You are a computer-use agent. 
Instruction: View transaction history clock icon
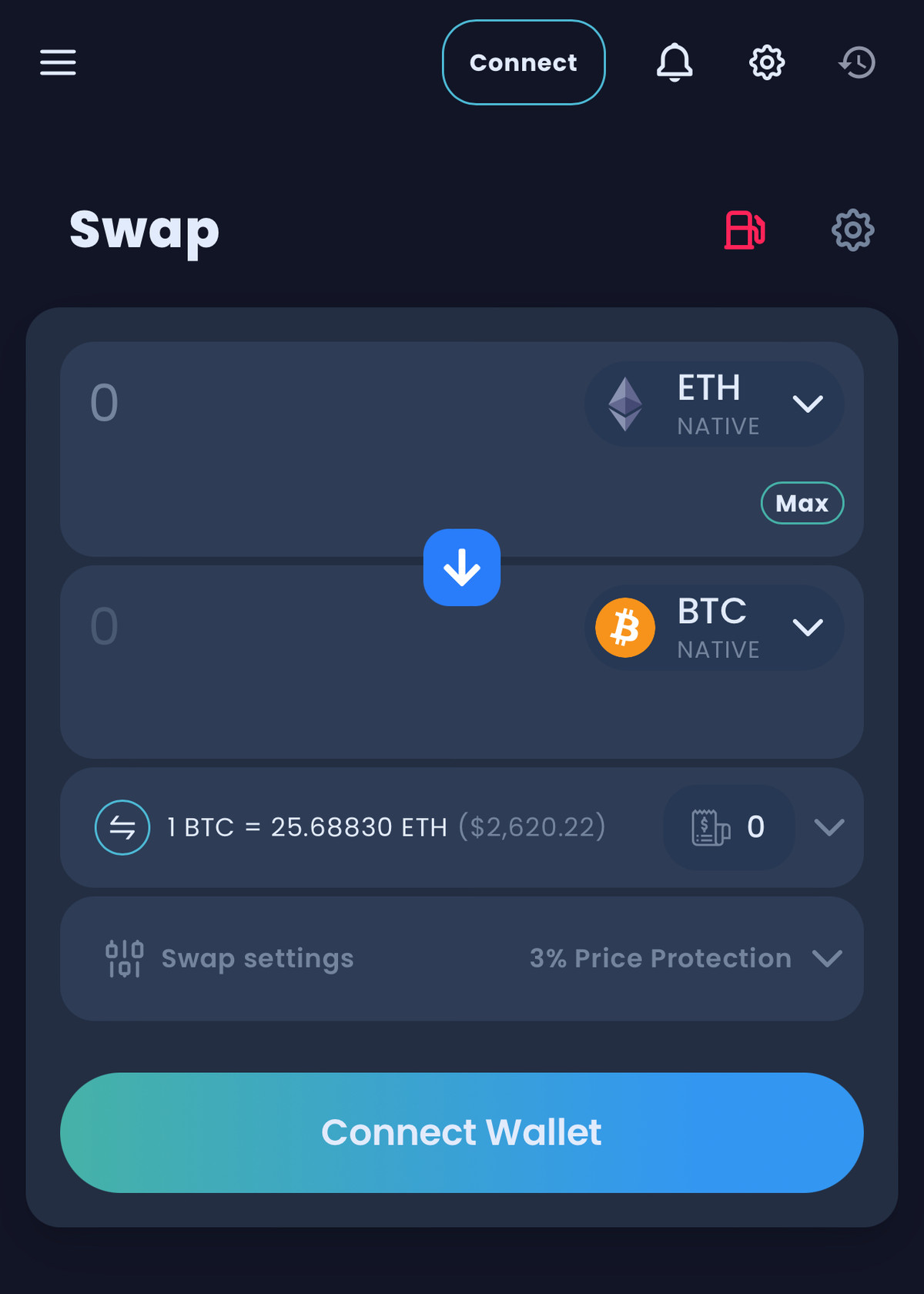coord(857,62)
